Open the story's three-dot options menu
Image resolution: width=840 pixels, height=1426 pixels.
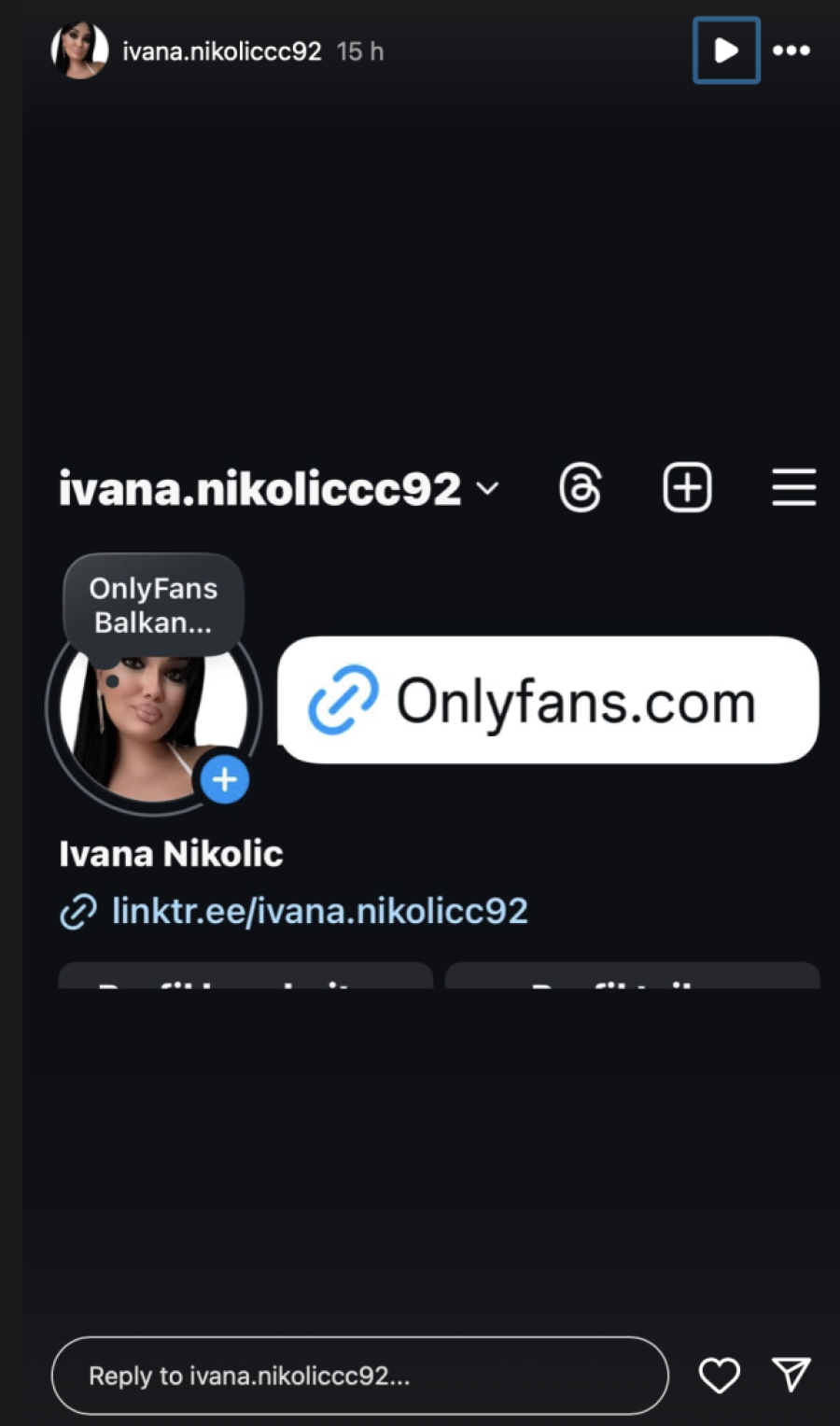point(791,50)
